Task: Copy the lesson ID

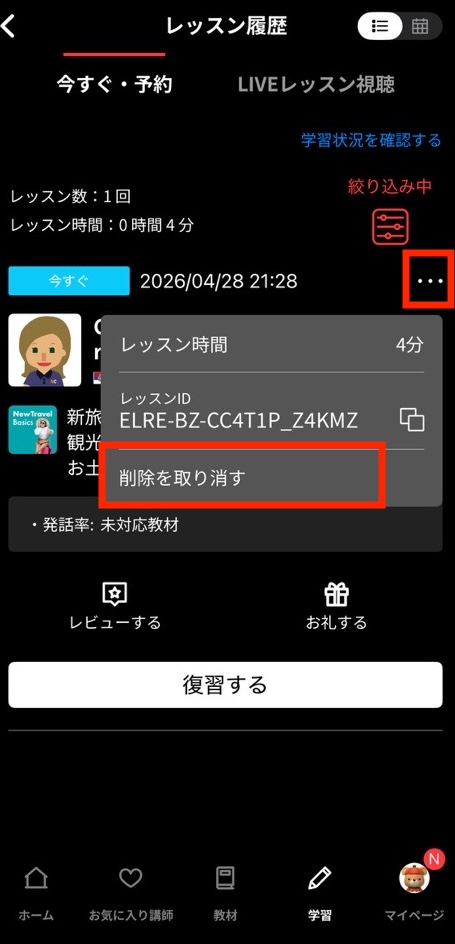Action: [x=412, y=420]
